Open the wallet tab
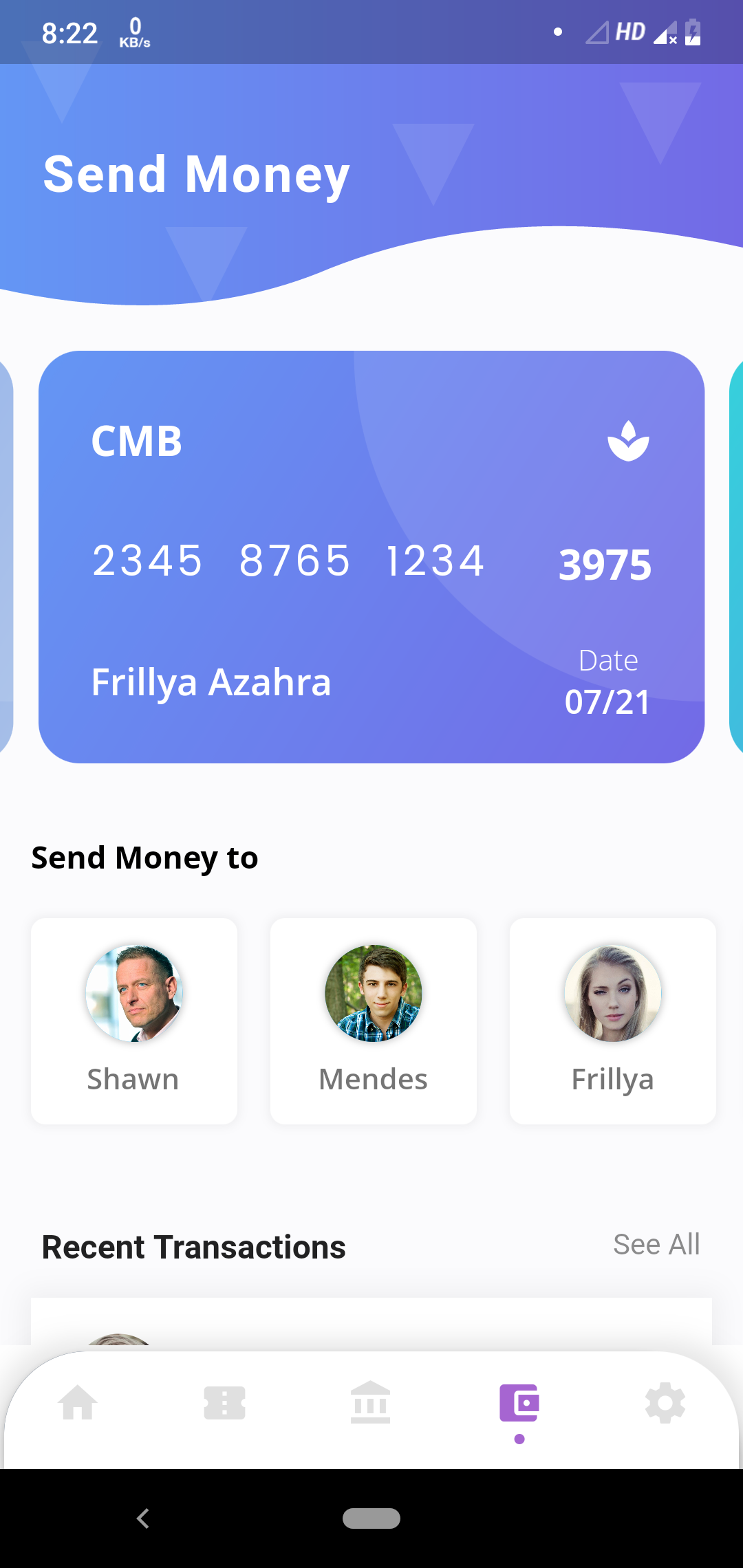The width and height of the screenshot is (743, 1568). [x=519, y=1403]
